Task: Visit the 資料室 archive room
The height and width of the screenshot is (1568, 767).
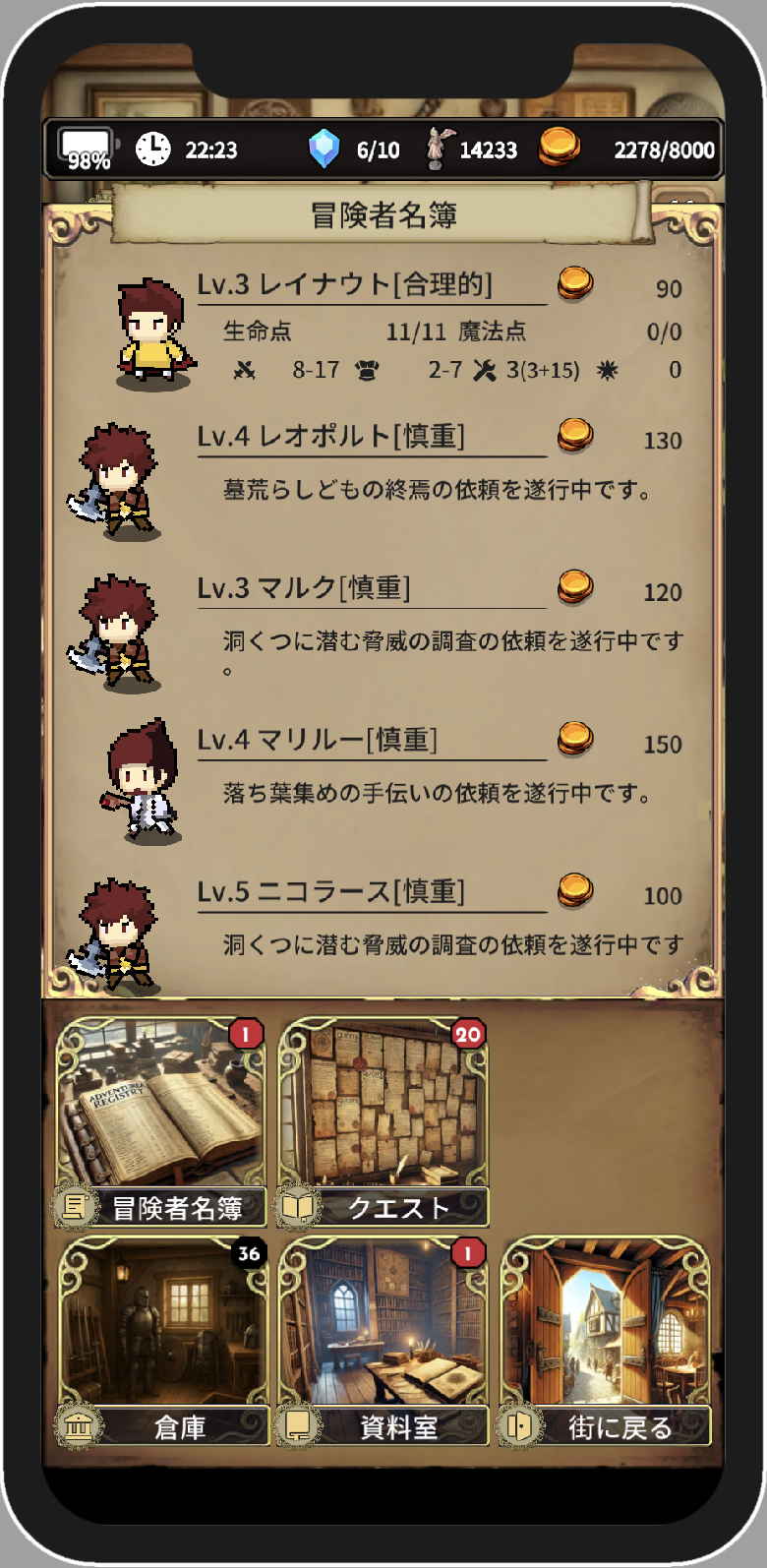Action: [383, 1340]
